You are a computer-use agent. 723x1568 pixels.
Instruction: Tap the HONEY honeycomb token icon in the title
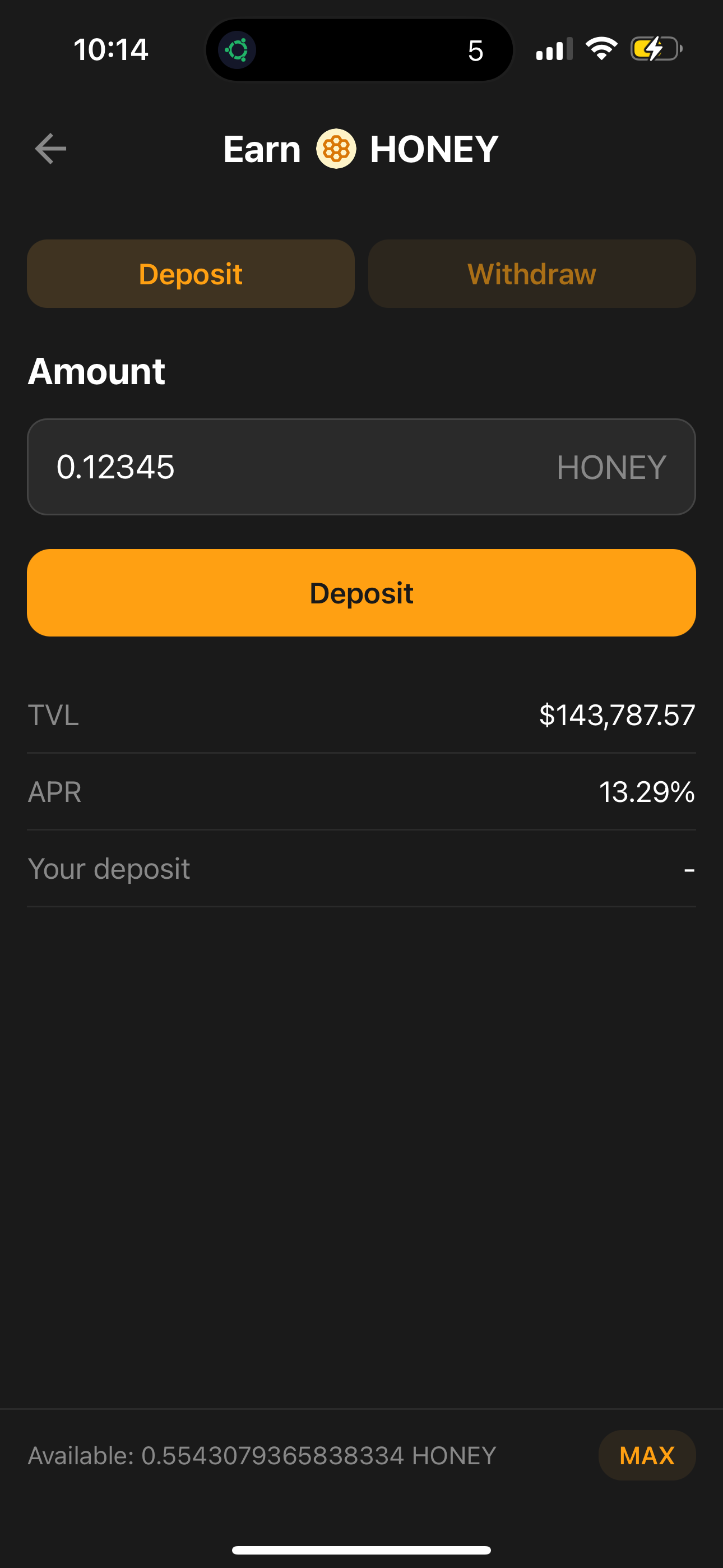coord(335,148)
